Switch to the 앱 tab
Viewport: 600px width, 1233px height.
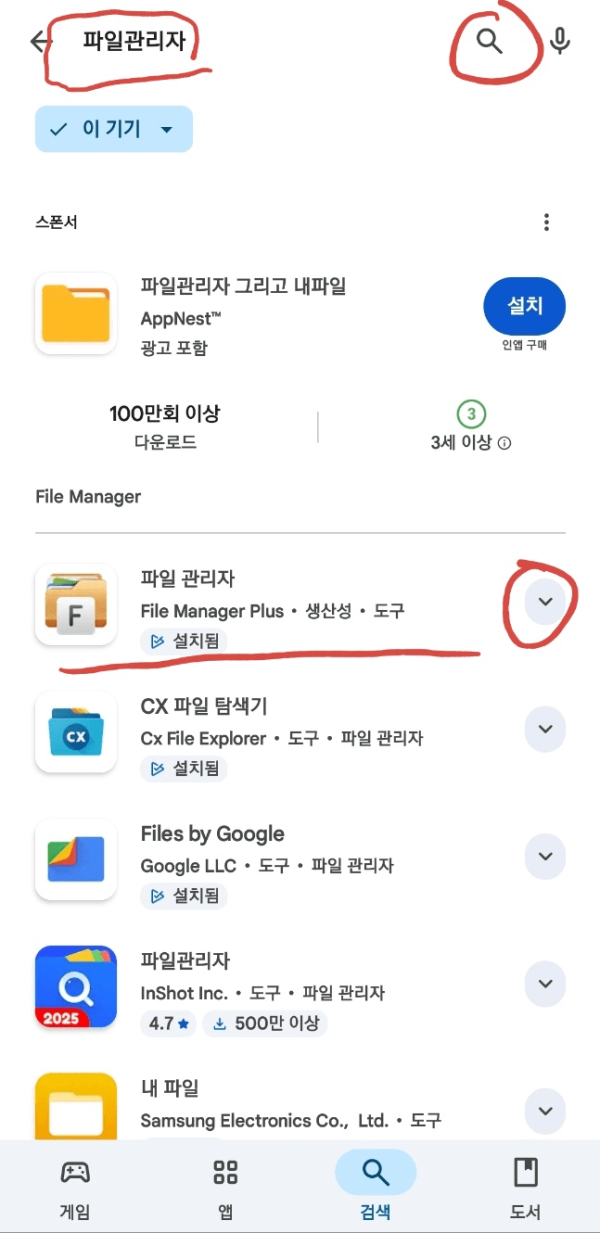point(225,1190)
